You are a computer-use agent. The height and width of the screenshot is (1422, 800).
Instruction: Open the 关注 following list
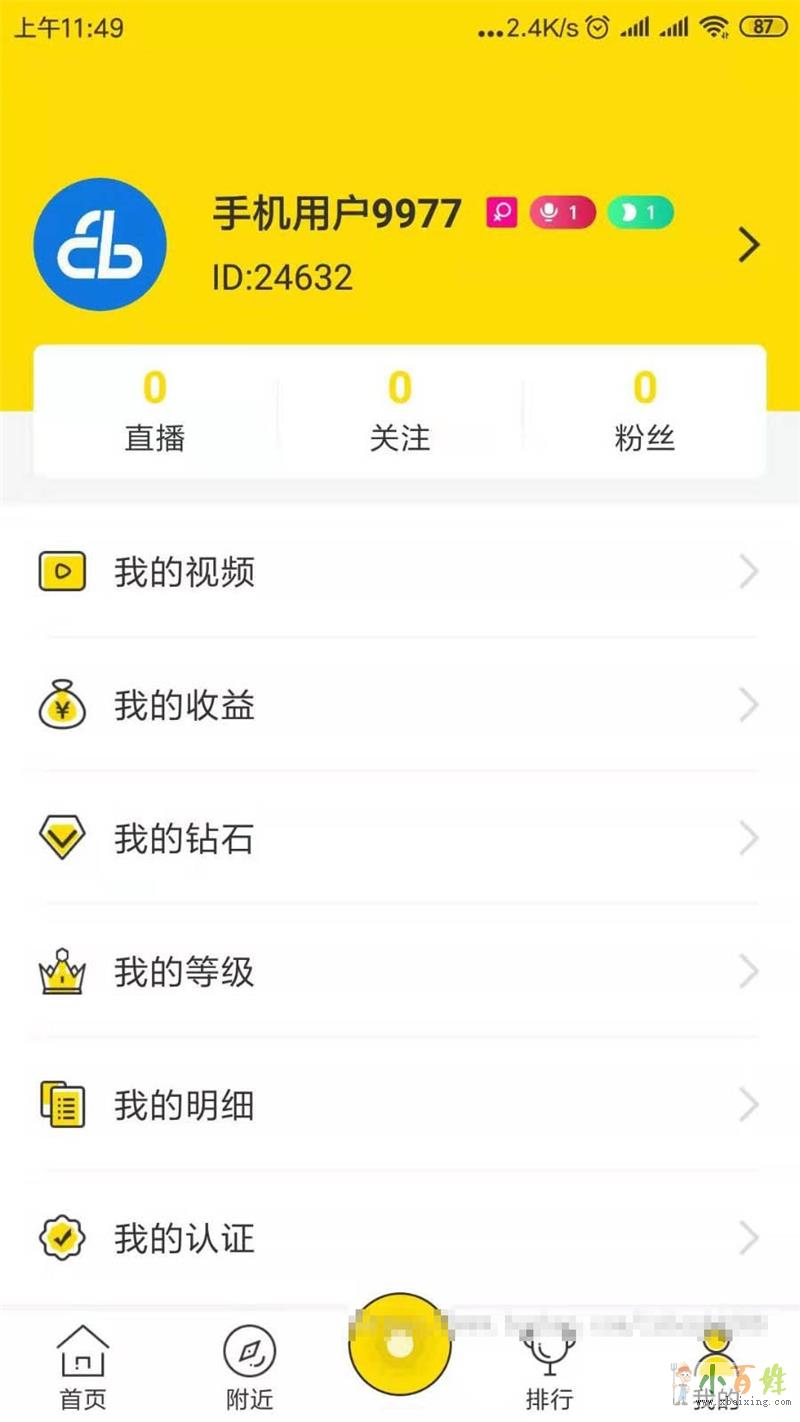click(400, 412)
